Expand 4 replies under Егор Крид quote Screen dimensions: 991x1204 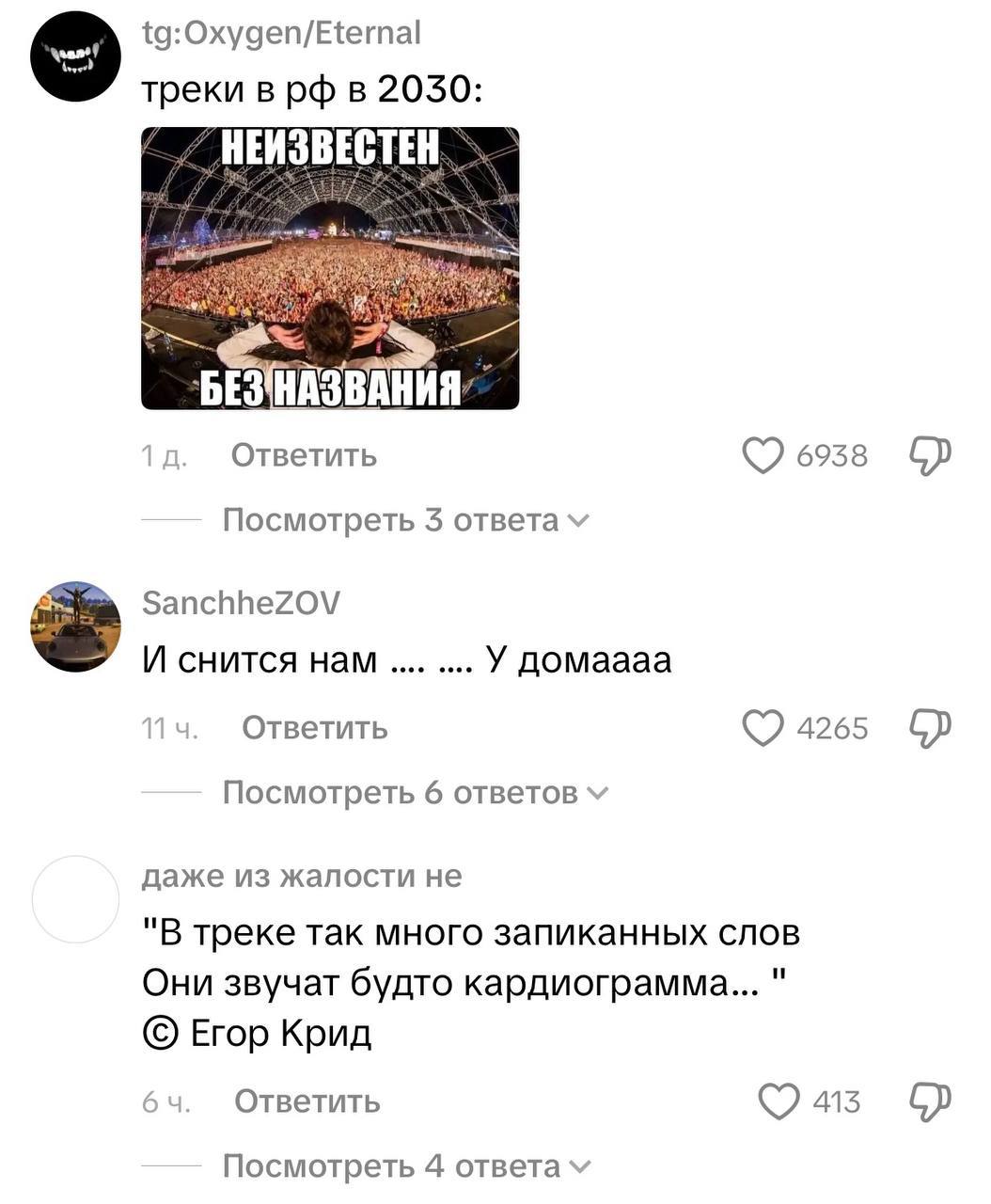pyautogui.click(x=406, y=1166)
